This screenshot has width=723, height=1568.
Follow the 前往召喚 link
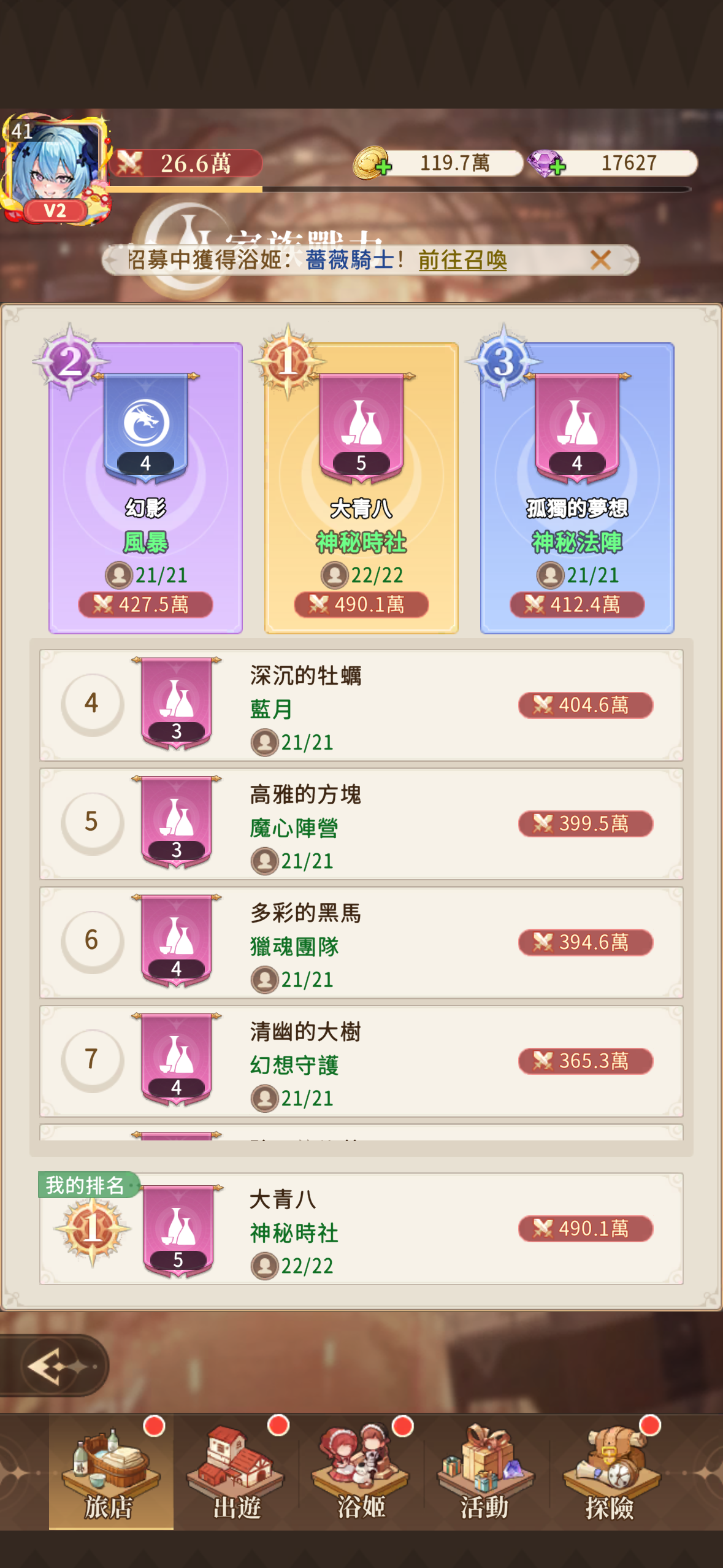pos(462,260)
